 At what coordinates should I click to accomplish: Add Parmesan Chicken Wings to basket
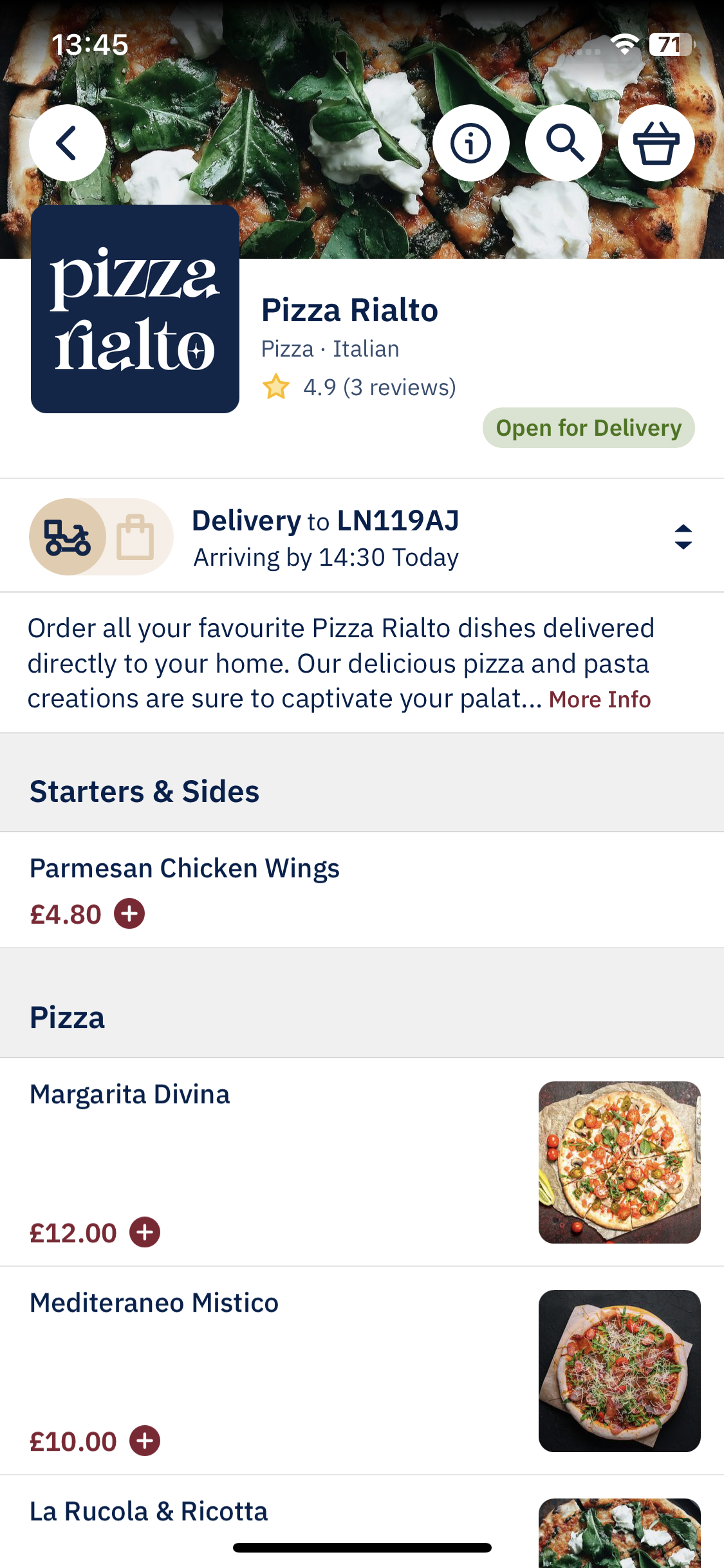point(129,913)
